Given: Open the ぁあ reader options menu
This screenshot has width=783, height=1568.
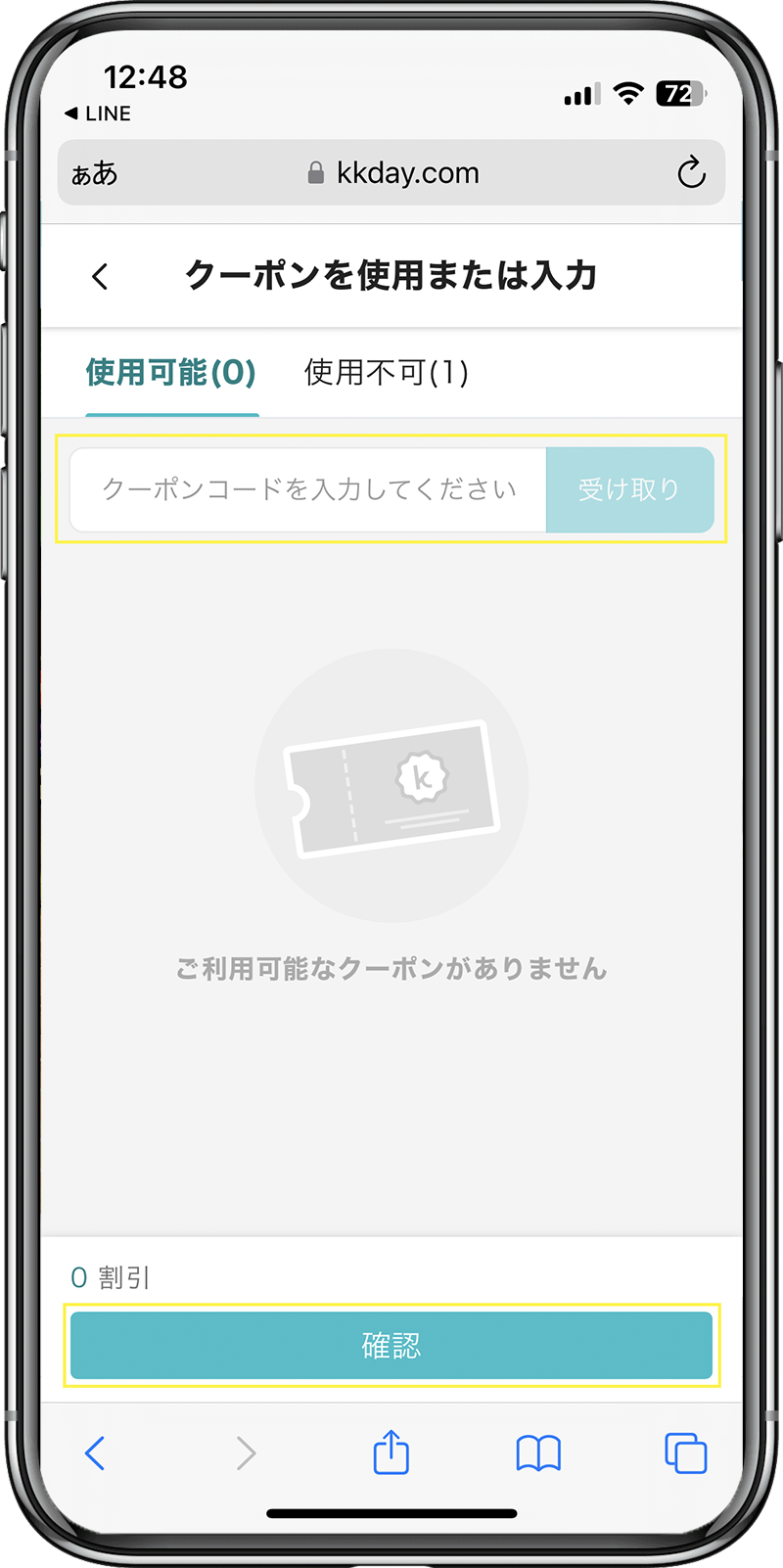Looking at the screenshot, I should [x=95, y=174].
